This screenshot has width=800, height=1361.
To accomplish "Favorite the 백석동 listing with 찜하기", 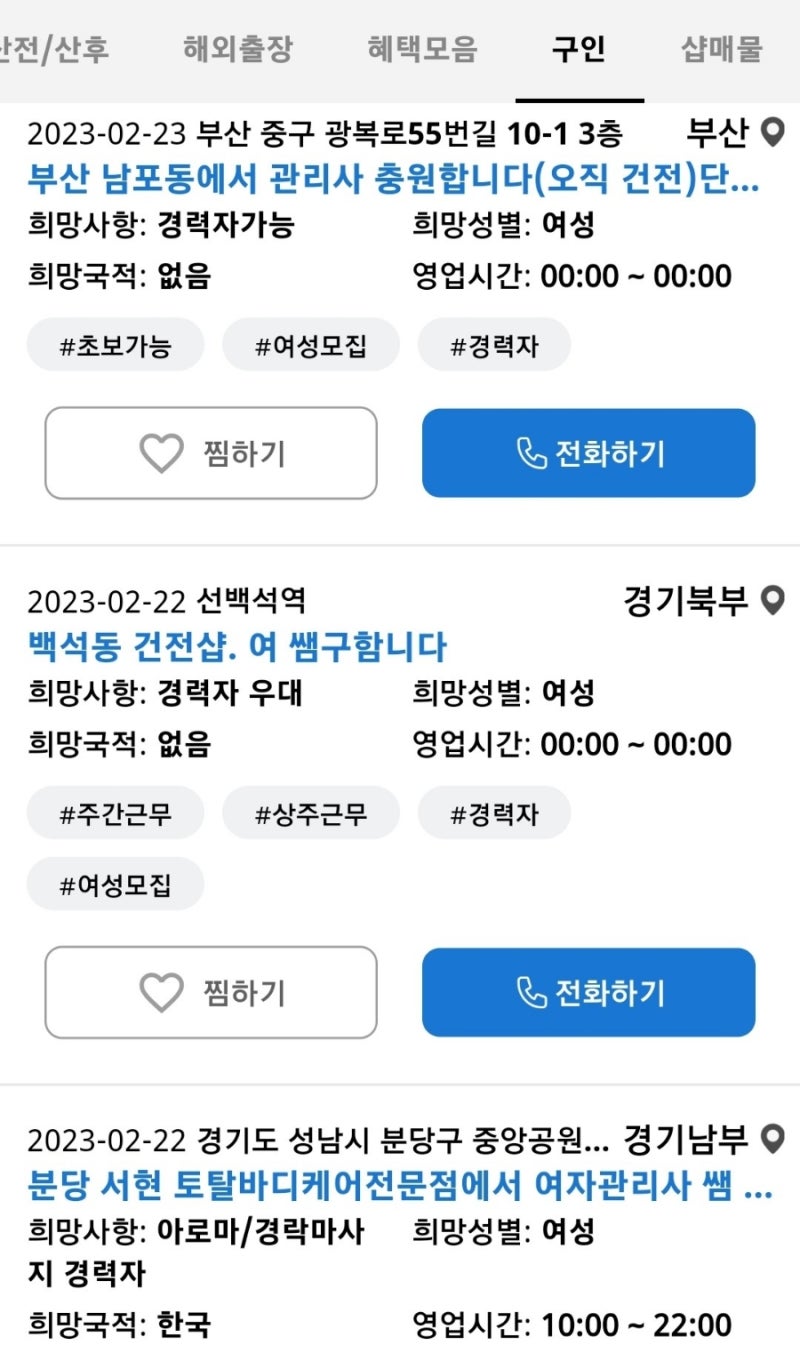I will [x=210, y=992].
